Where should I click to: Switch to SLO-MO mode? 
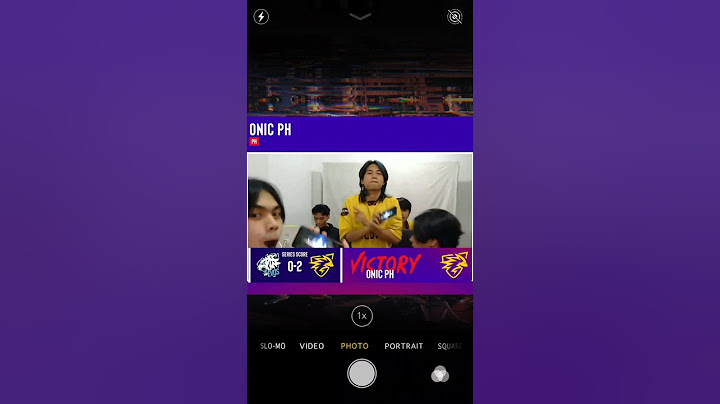[273, 346]
